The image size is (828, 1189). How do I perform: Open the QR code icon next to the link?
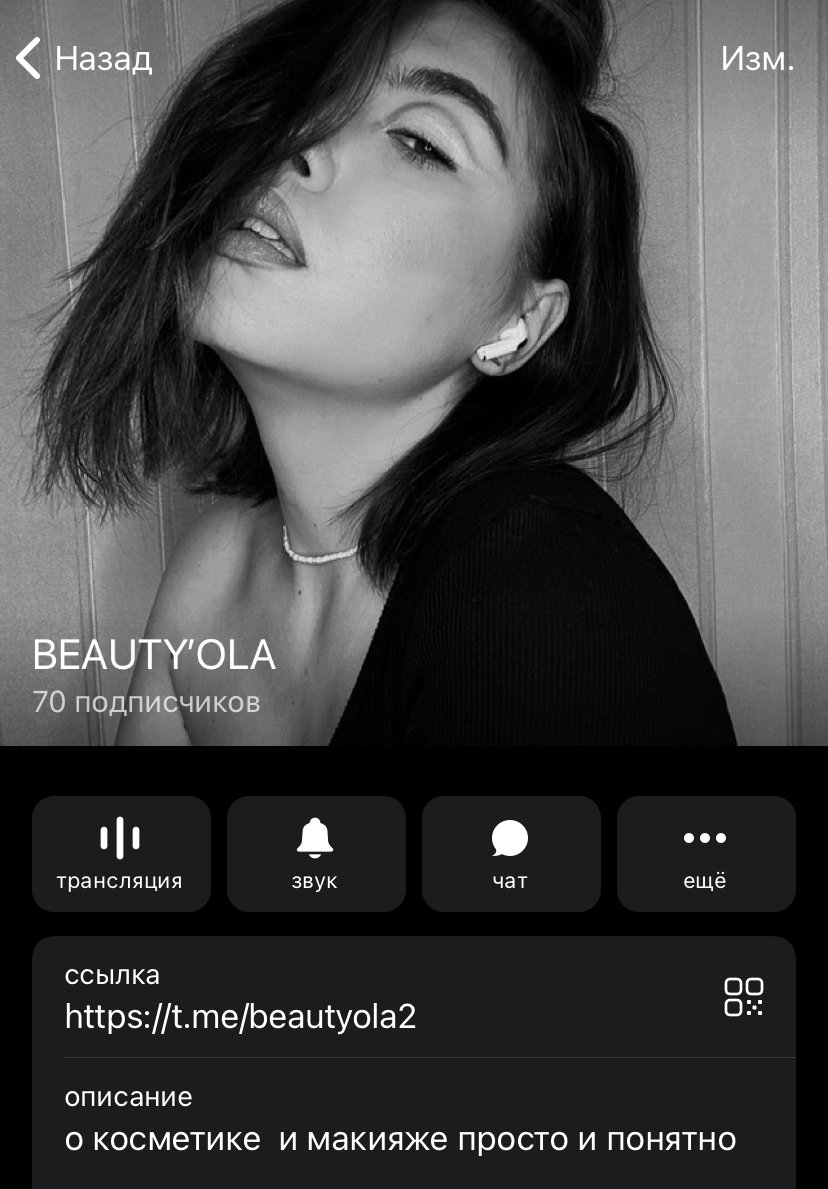[744, 998]
